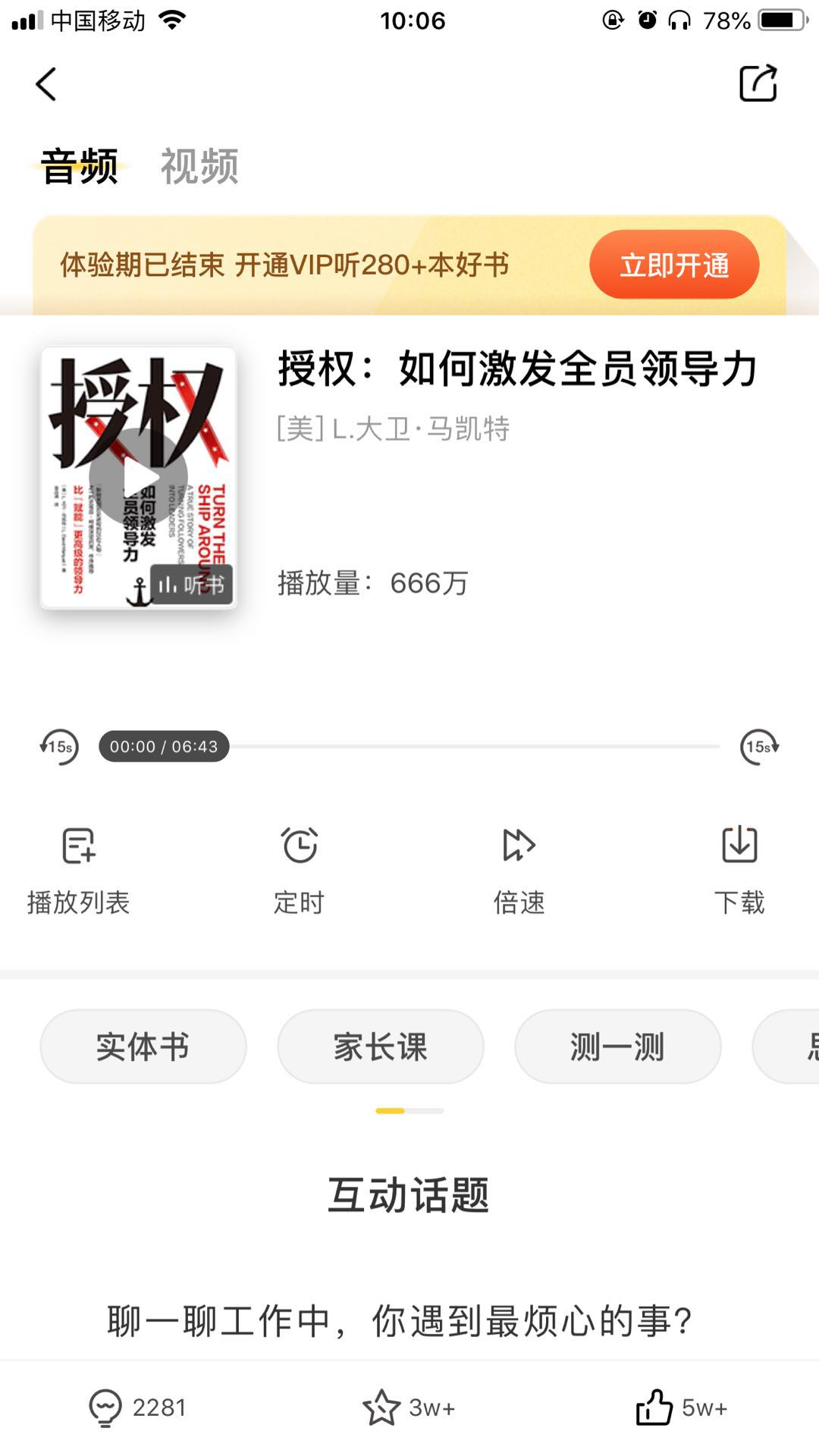
Task: Go back using the top-left arrow
Action: click(47, 84)
